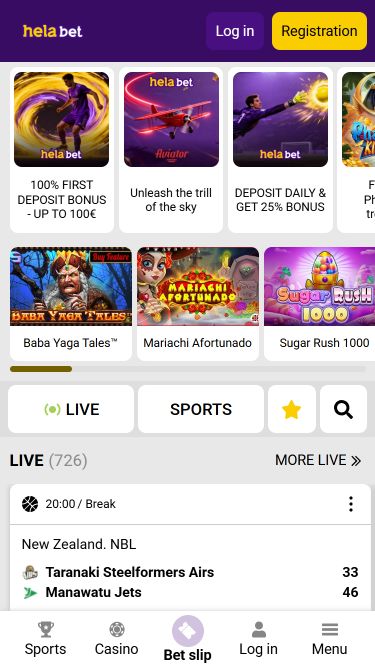Screen dimensions: 375x667
Task: Open the Registration page
Action: [319, 31]
